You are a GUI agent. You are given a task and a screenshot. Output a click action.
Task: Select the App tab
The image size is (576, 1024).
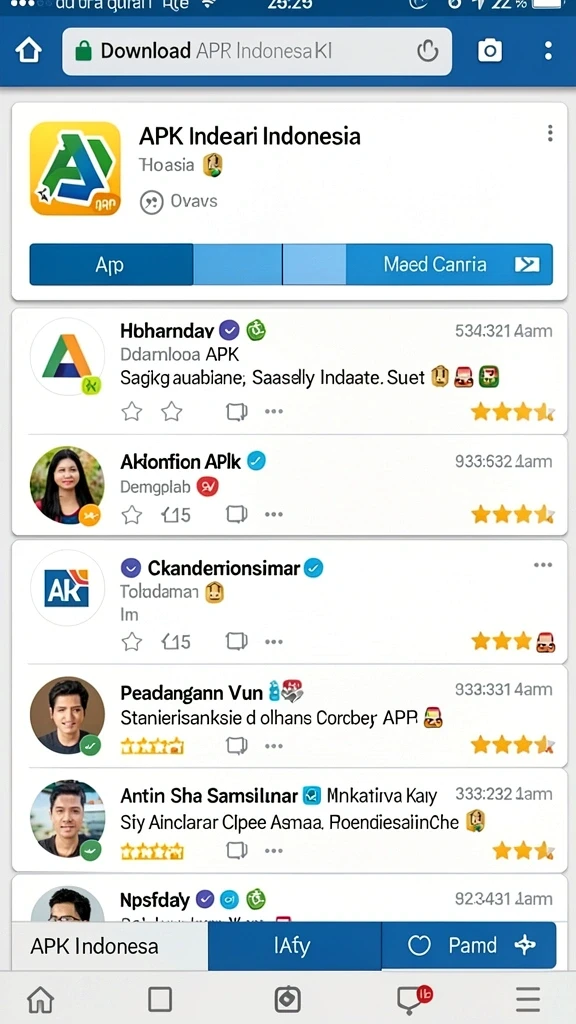click(x=111, y=264)
